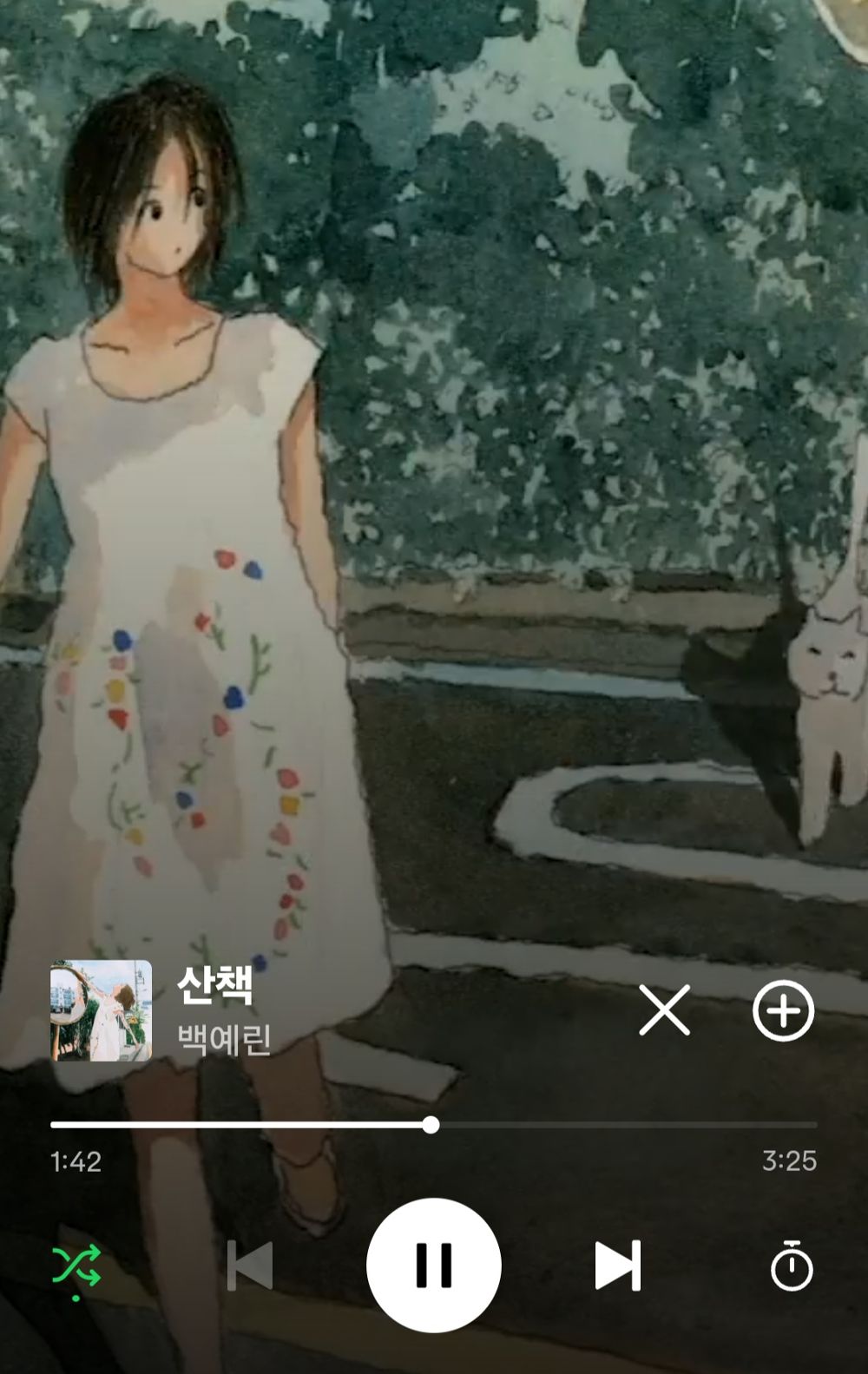Tap the circular progress handle
This screenshot has width=868, height=1374.
pos(432,1125)
